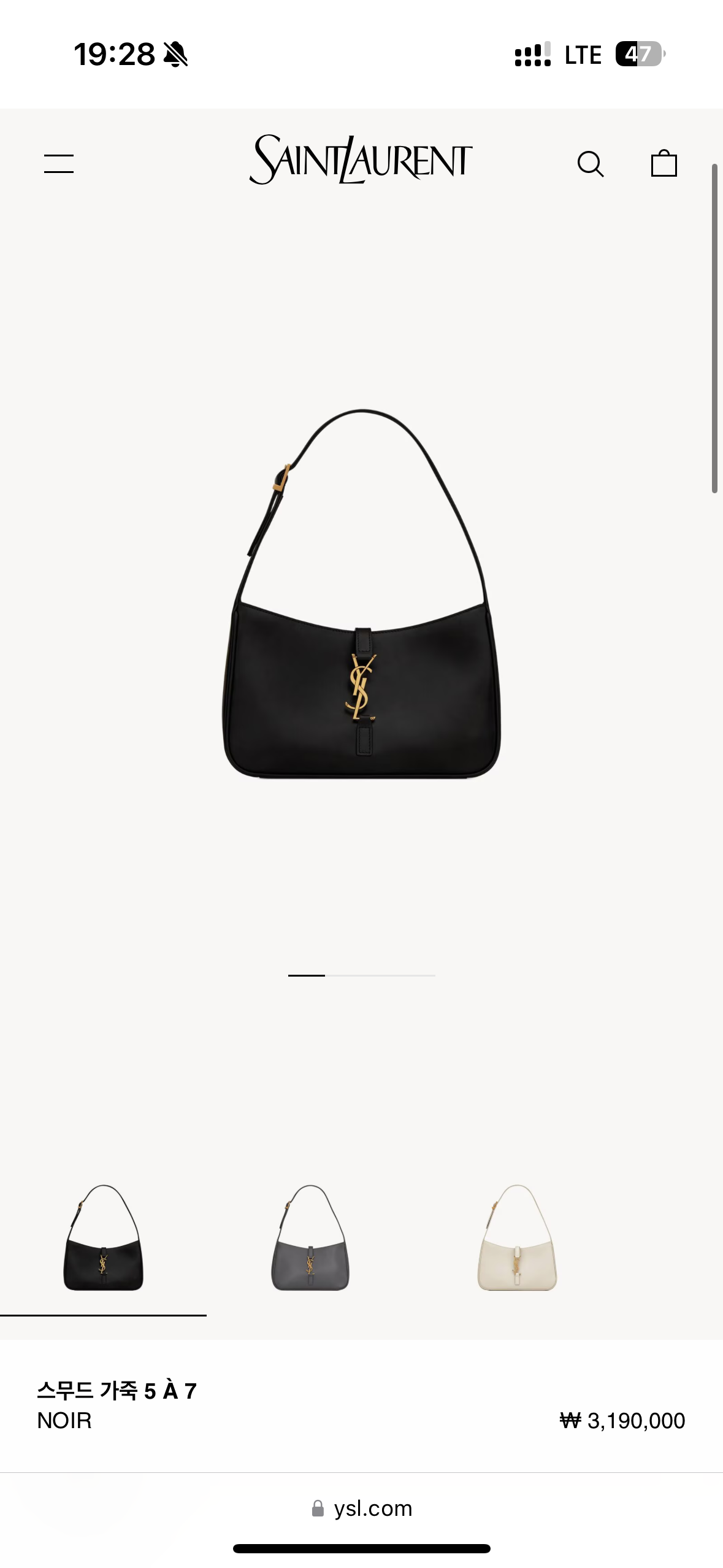Select the cream white color variant thumbnail

tap(517, 1238)
